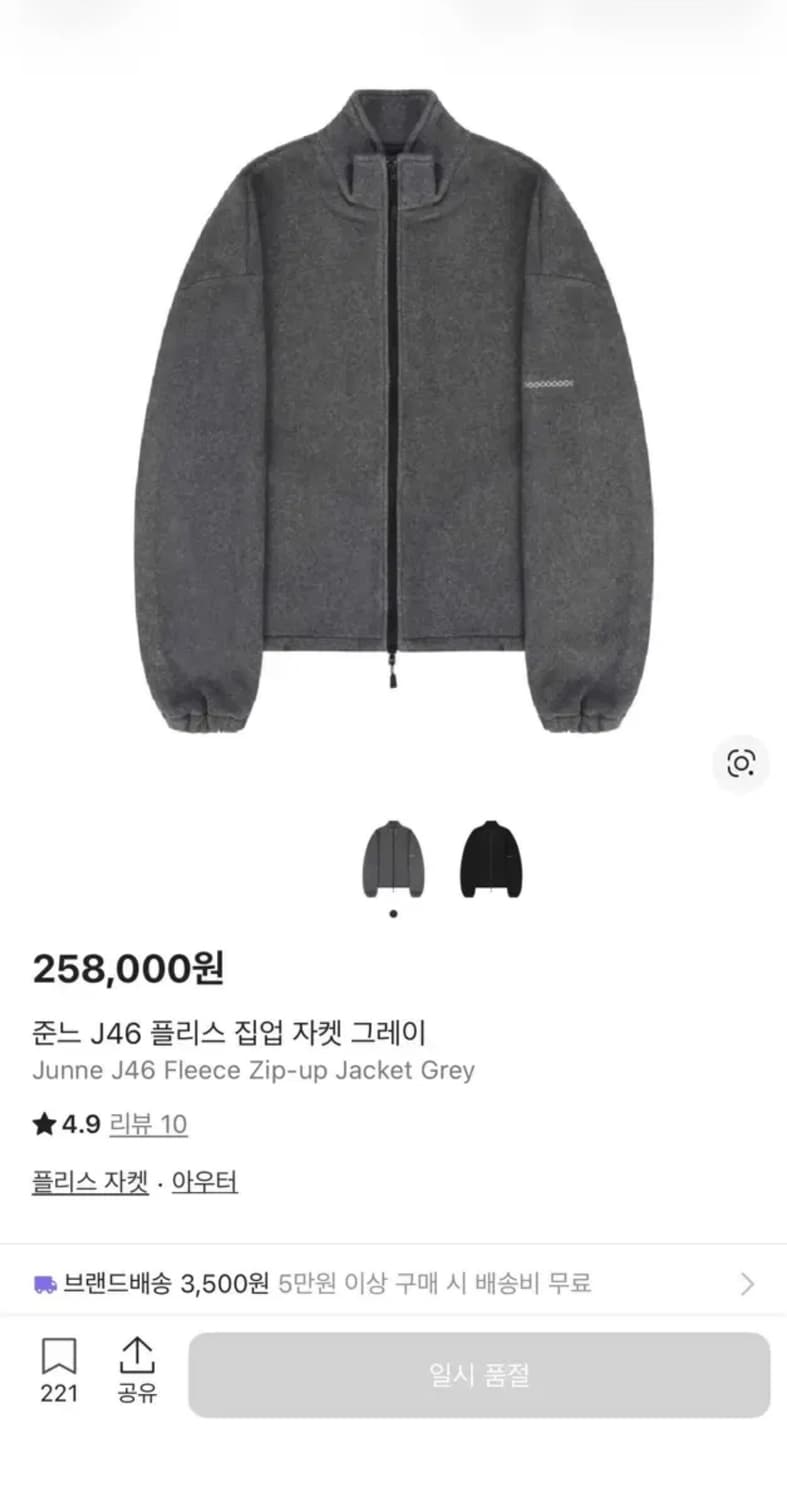Open the 아우터 category link
Screen dimensions: 787x1500
click(205, 1182)
